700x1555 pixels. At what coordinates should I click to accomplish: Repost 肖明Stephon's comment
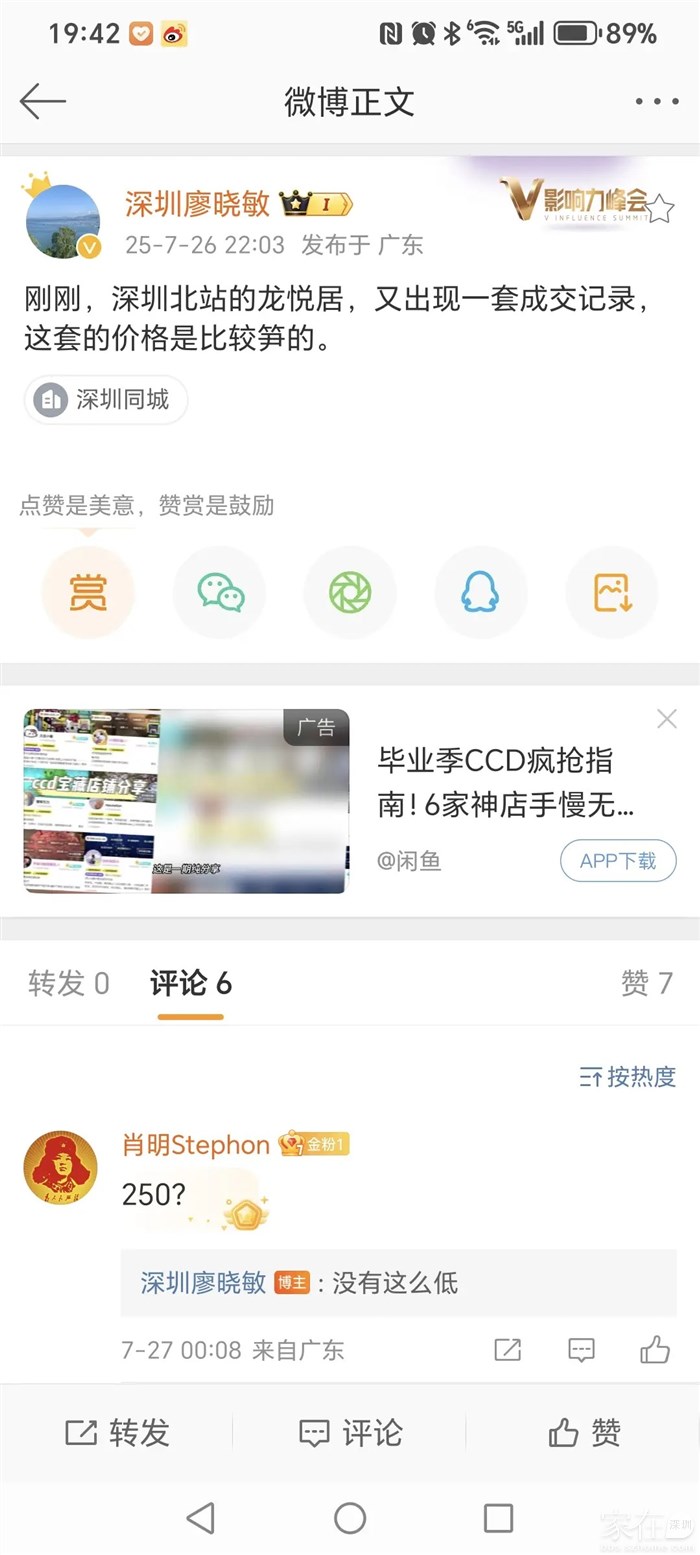pyautogui.click(x=508, y=1350)
